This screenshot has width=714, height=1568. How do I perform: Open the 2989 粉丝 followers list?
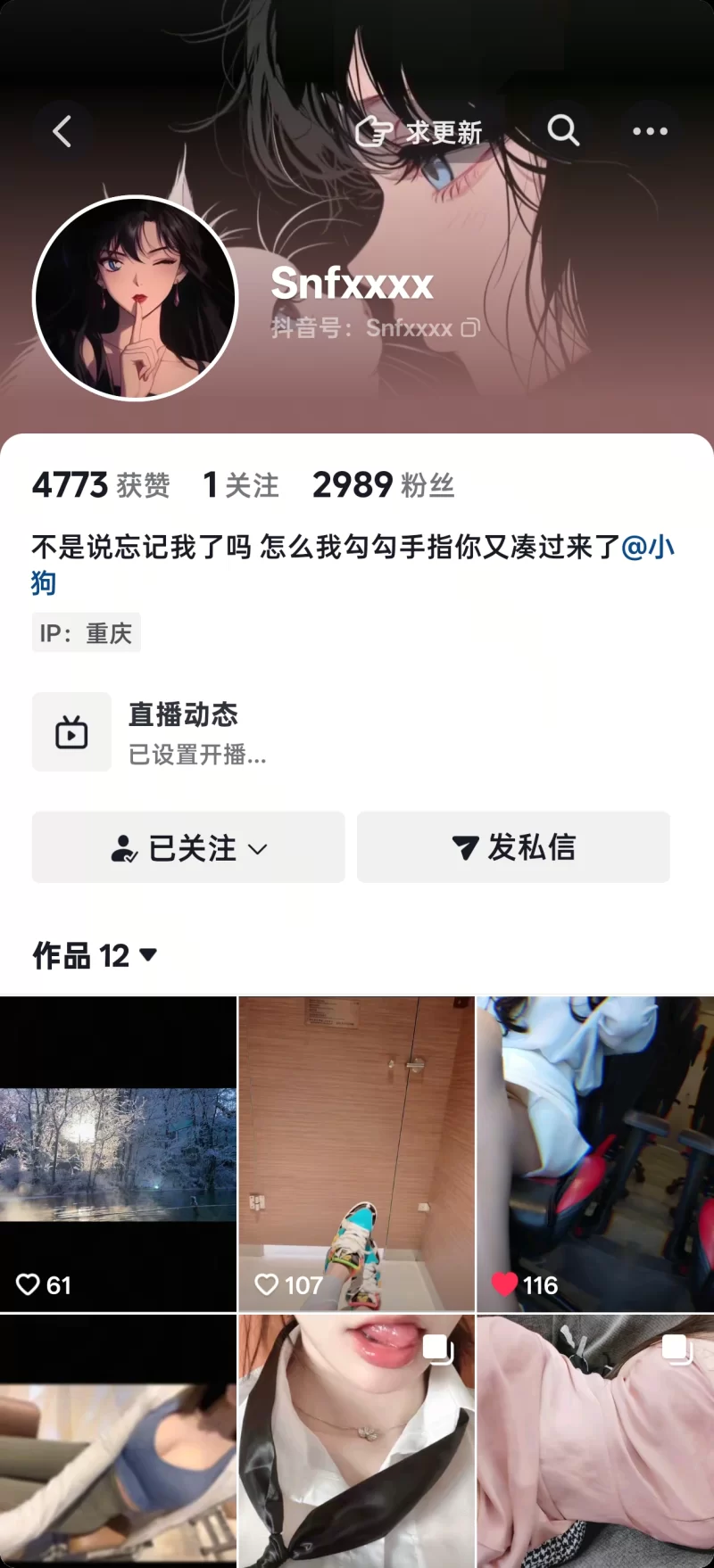[x=383, y=485]
